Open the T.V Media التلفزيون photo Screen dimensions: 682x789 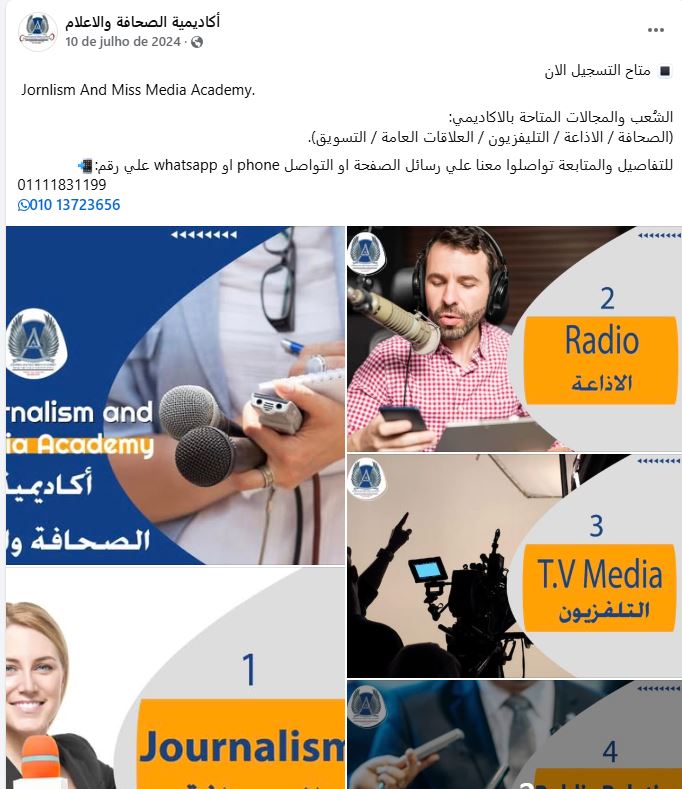pyautogui.click(x=514, y=566)
